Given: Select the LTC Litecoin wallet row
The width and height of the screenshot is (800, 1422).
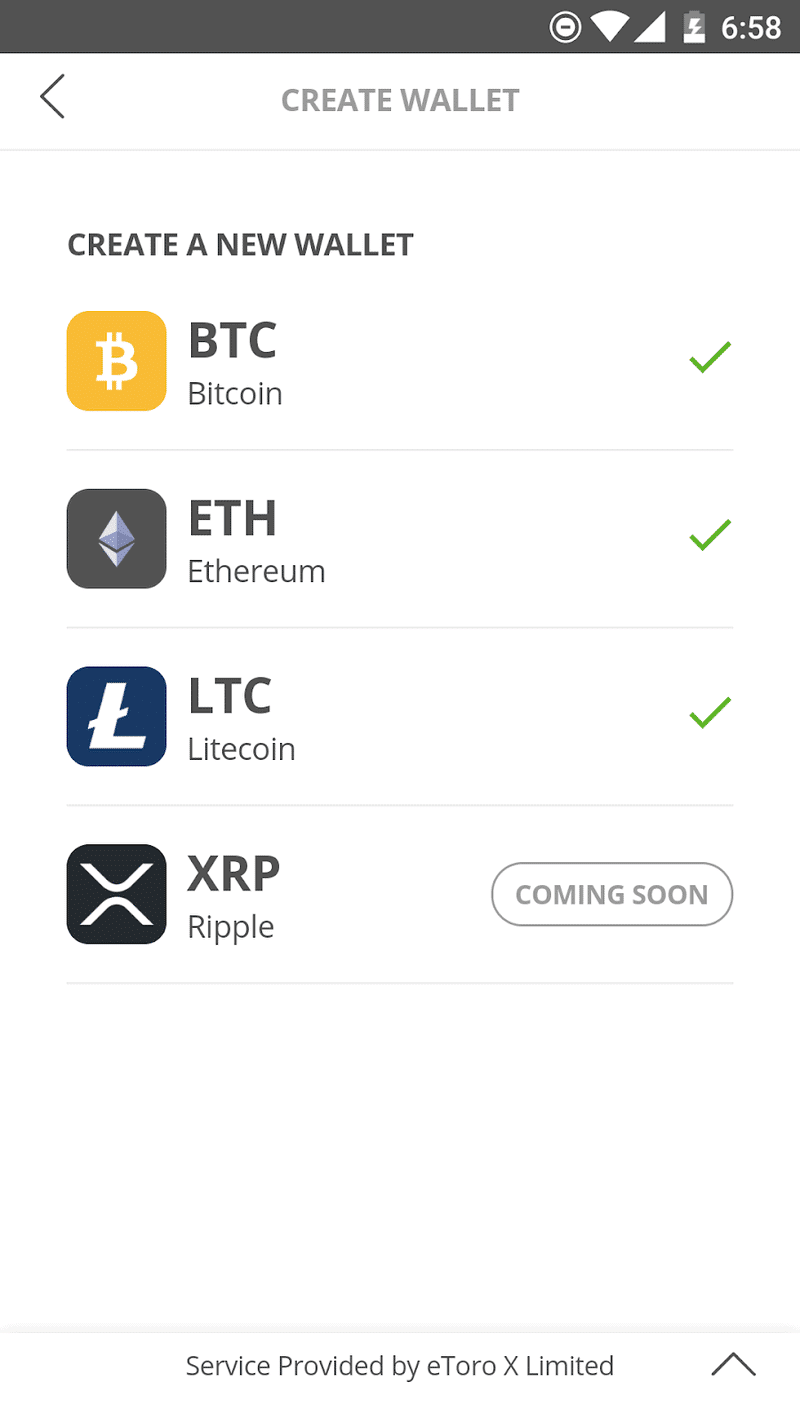Looking at the screenshot, I should click(x=400, y=717).
